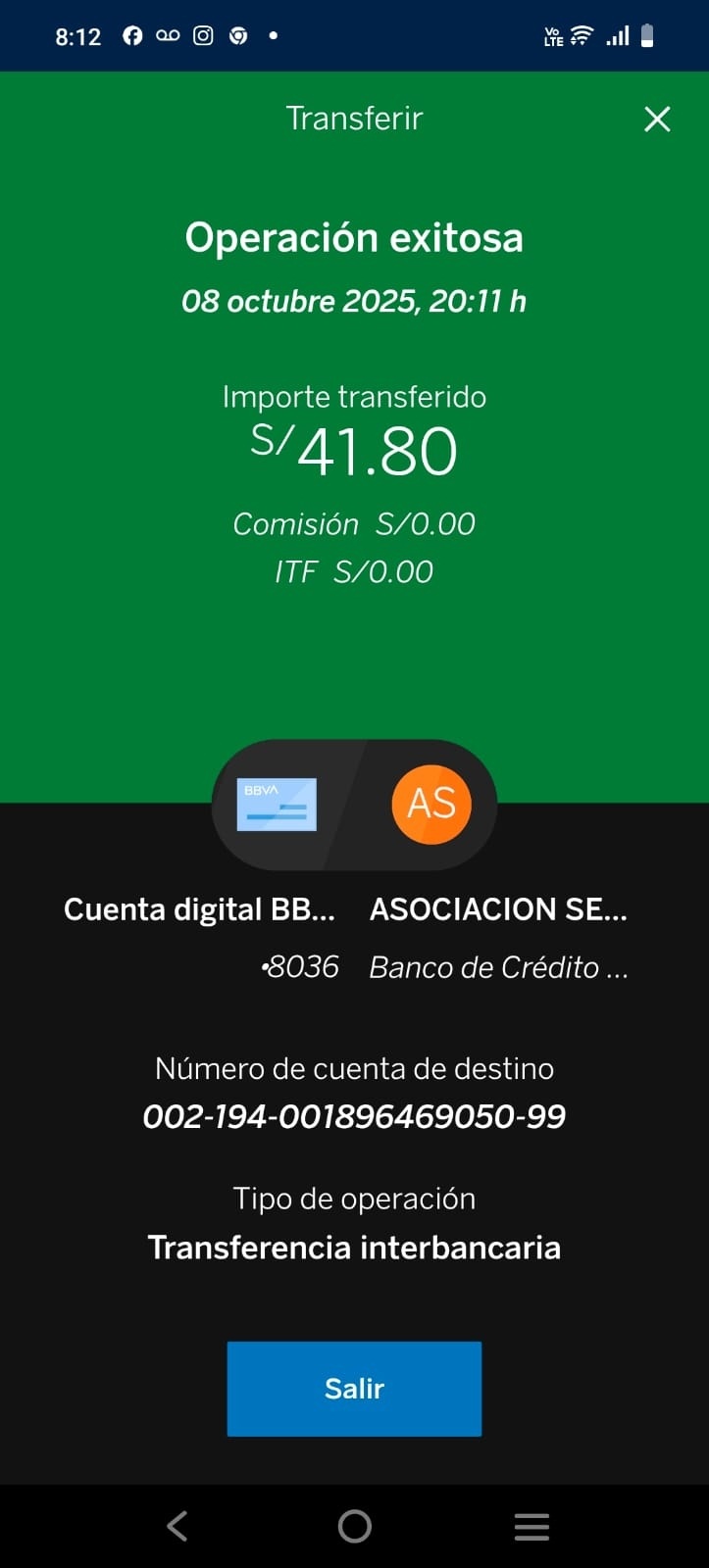Tap the Salir button
709x1568 pixels.
click(x=354, y=1388)
